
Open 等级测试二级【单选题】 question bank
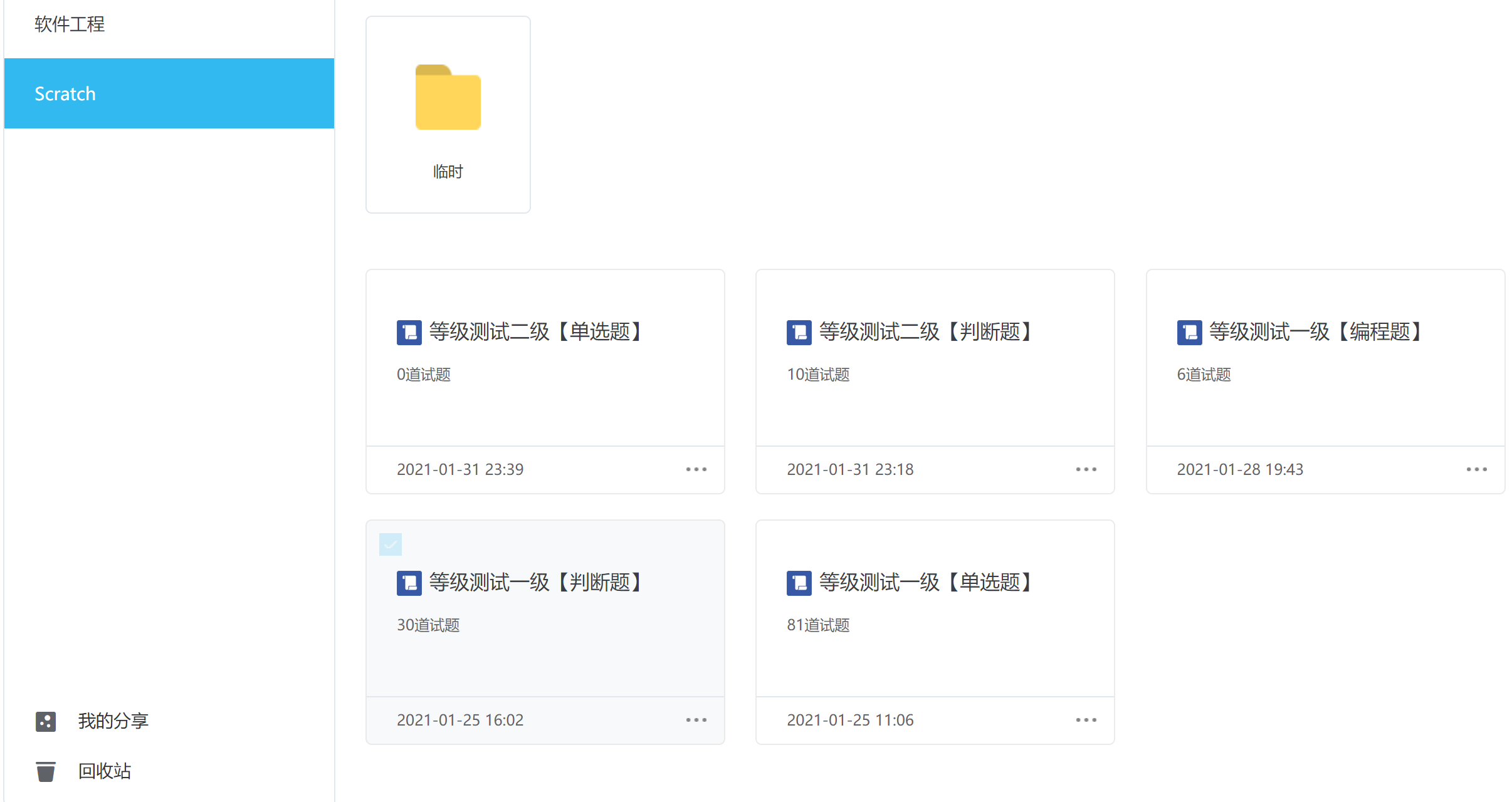pyautogui.click(x=535, y=331)
